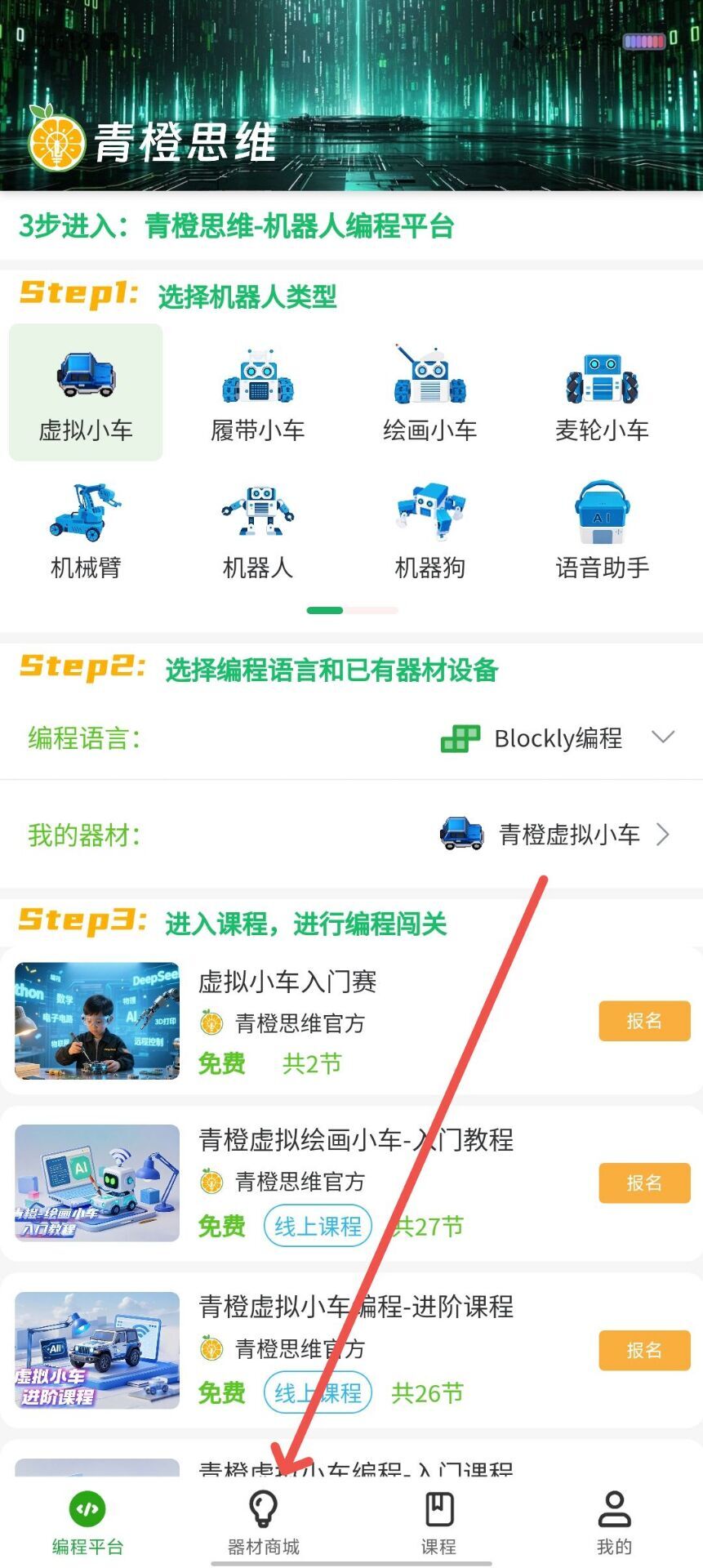Pick the 机器狗 robot type
This screenshot has width=703, height=1568.
(x=430, y=531)
